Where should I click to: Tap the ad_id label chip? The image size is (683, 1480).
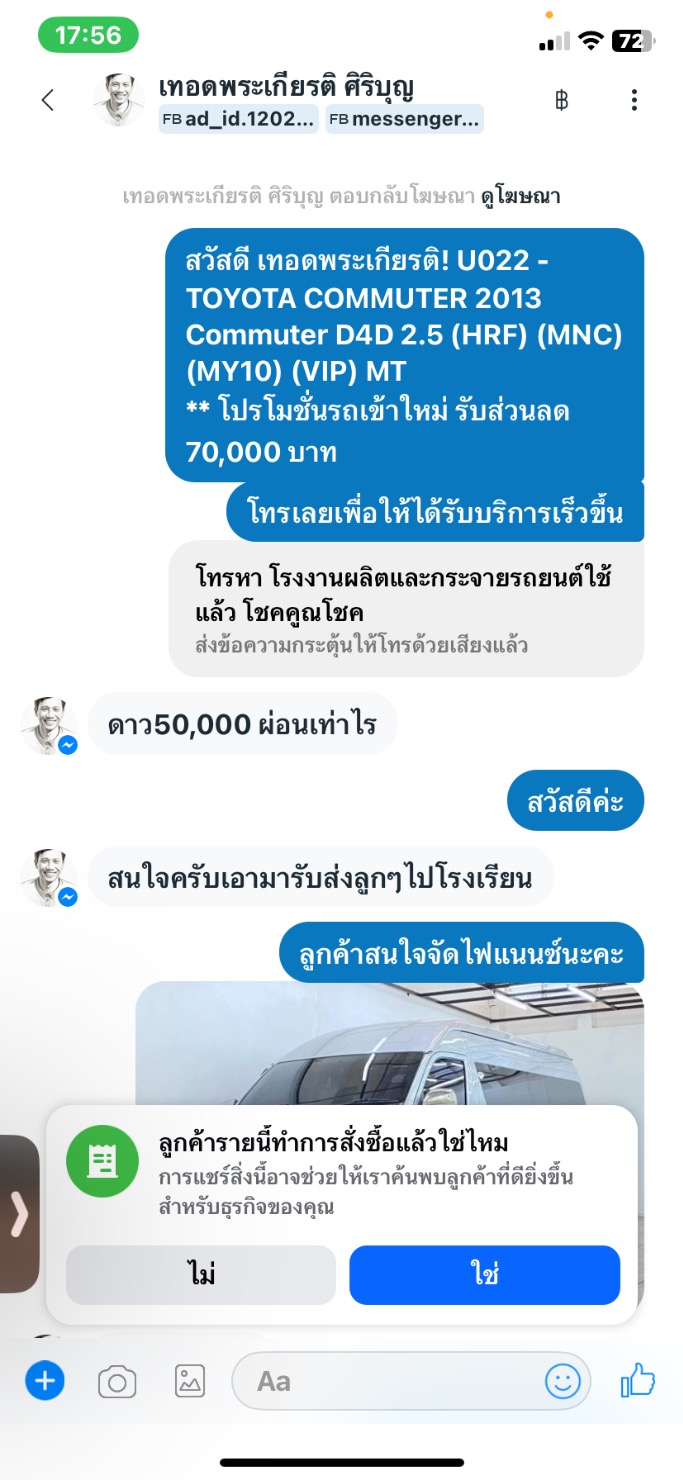[239, 120]
